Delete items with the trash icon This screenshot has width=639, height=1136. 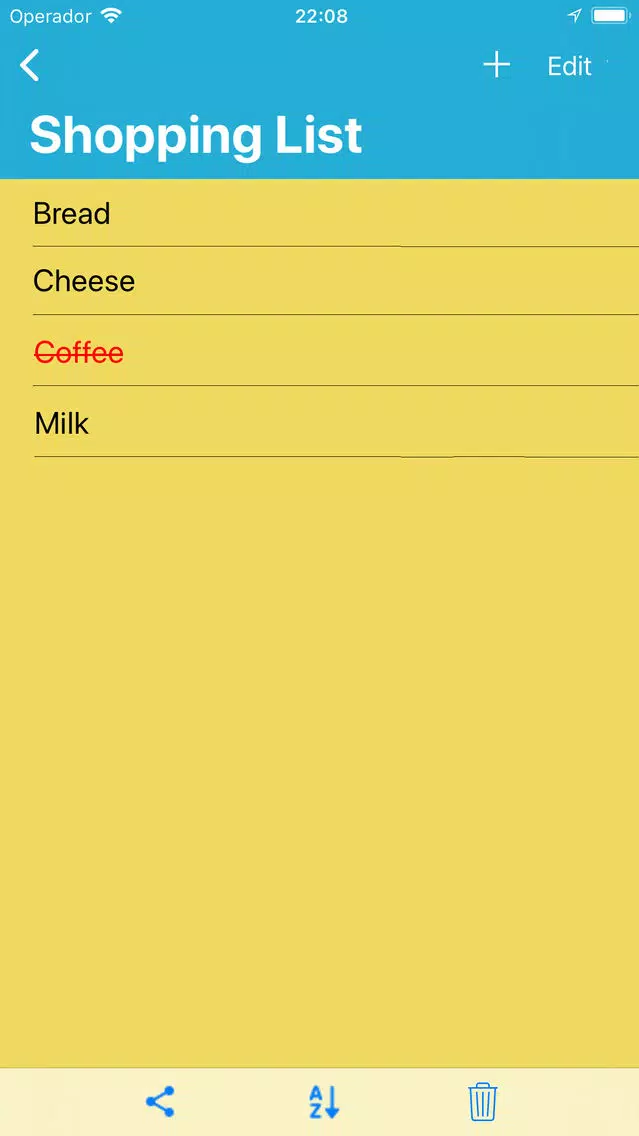point(483,1101)
